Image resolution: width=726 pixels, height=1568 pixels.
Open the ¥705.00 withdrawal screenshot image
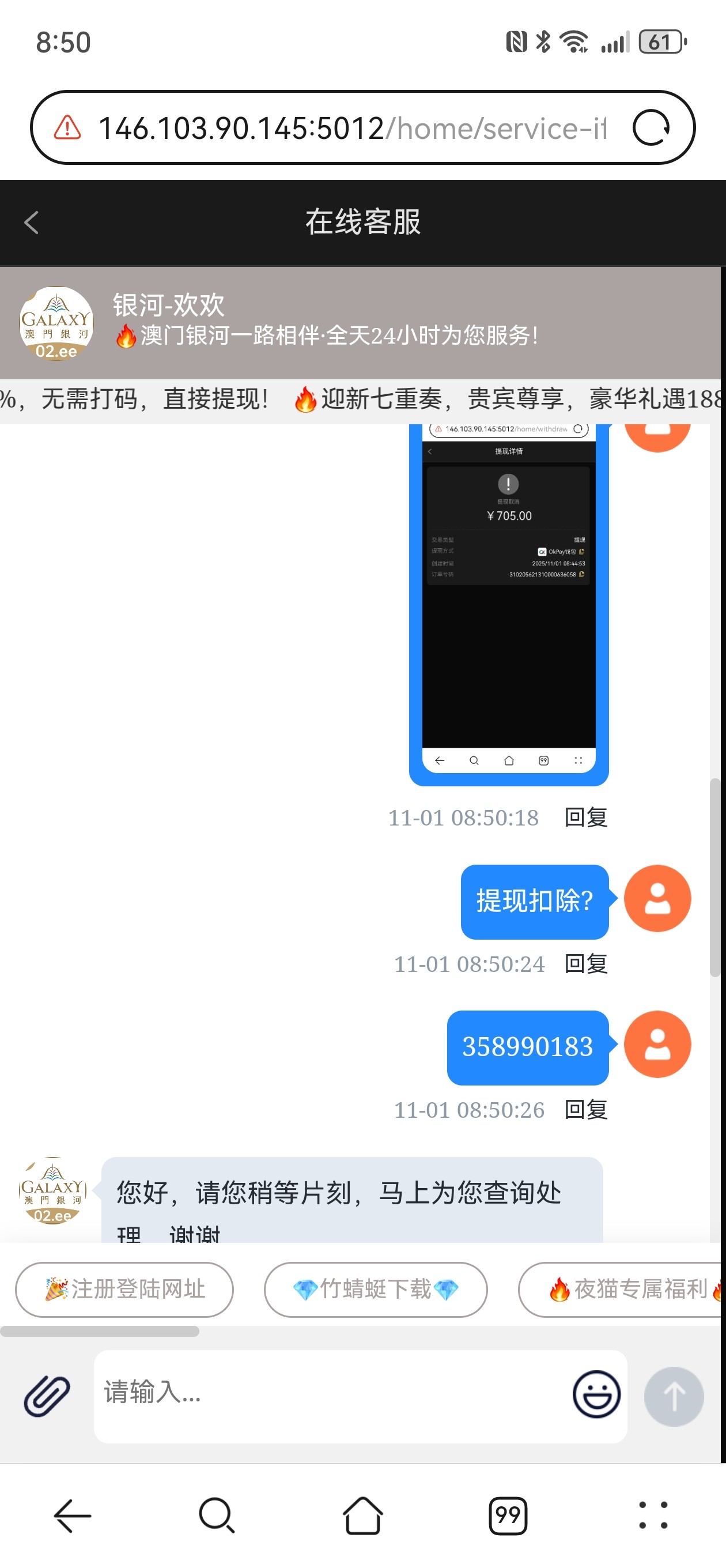508,602
